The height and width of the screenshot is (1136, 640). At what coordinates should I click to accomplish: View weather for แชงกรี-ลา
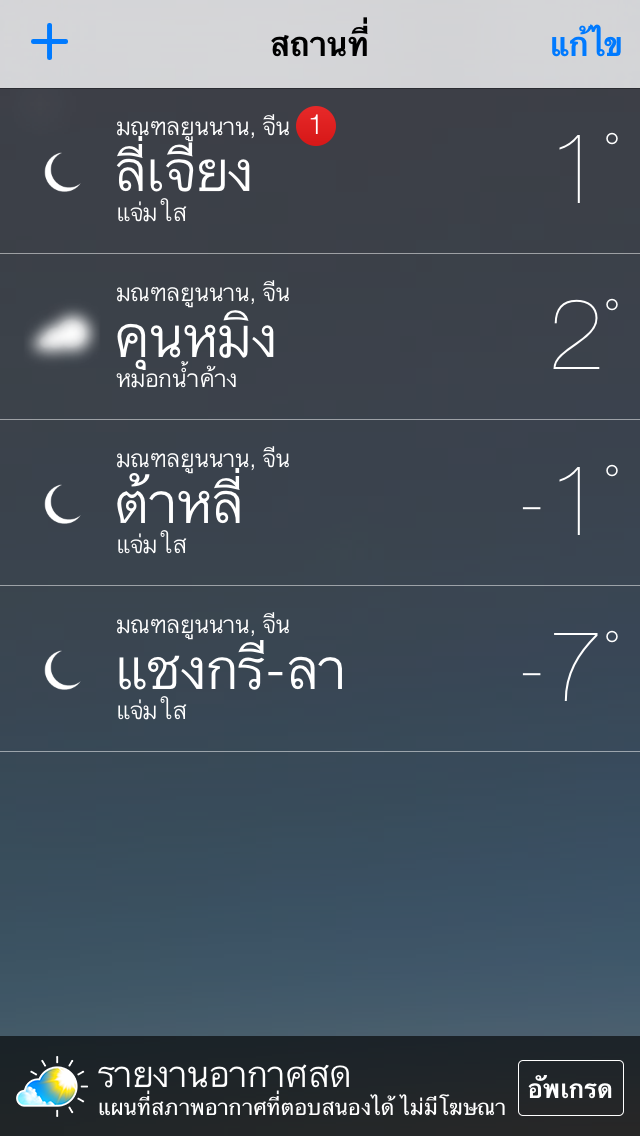(x=320, y=669)
